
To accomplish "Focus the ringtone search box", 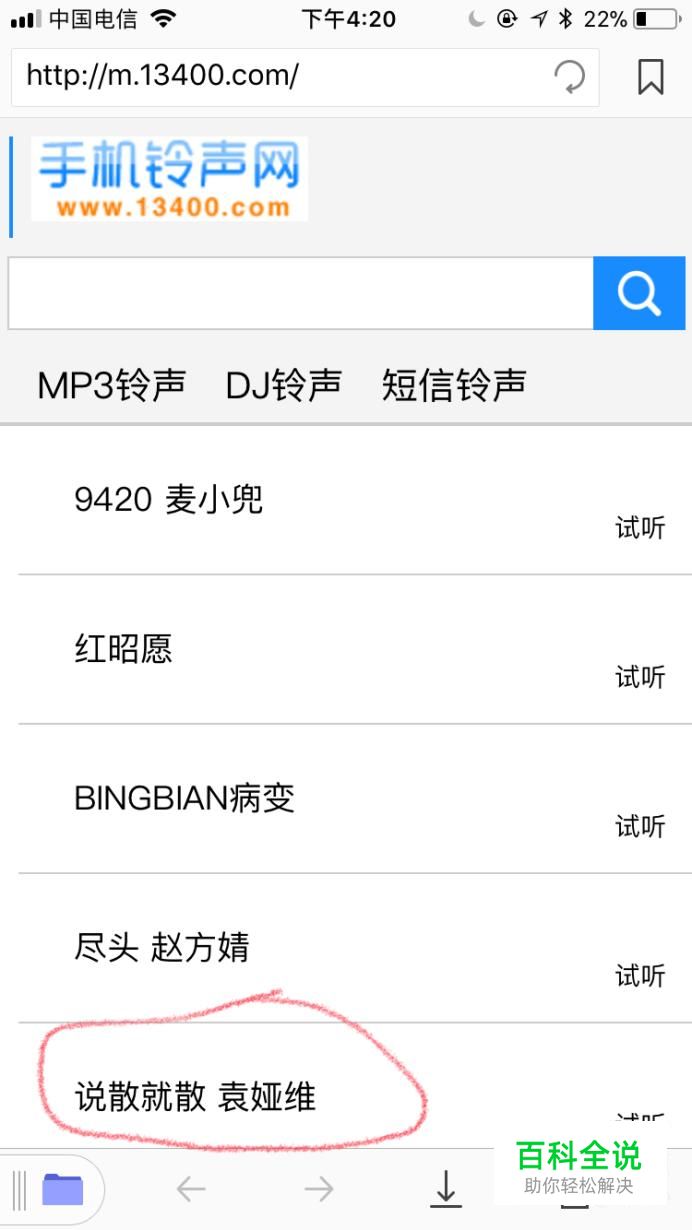I will (x=300, y=293).
